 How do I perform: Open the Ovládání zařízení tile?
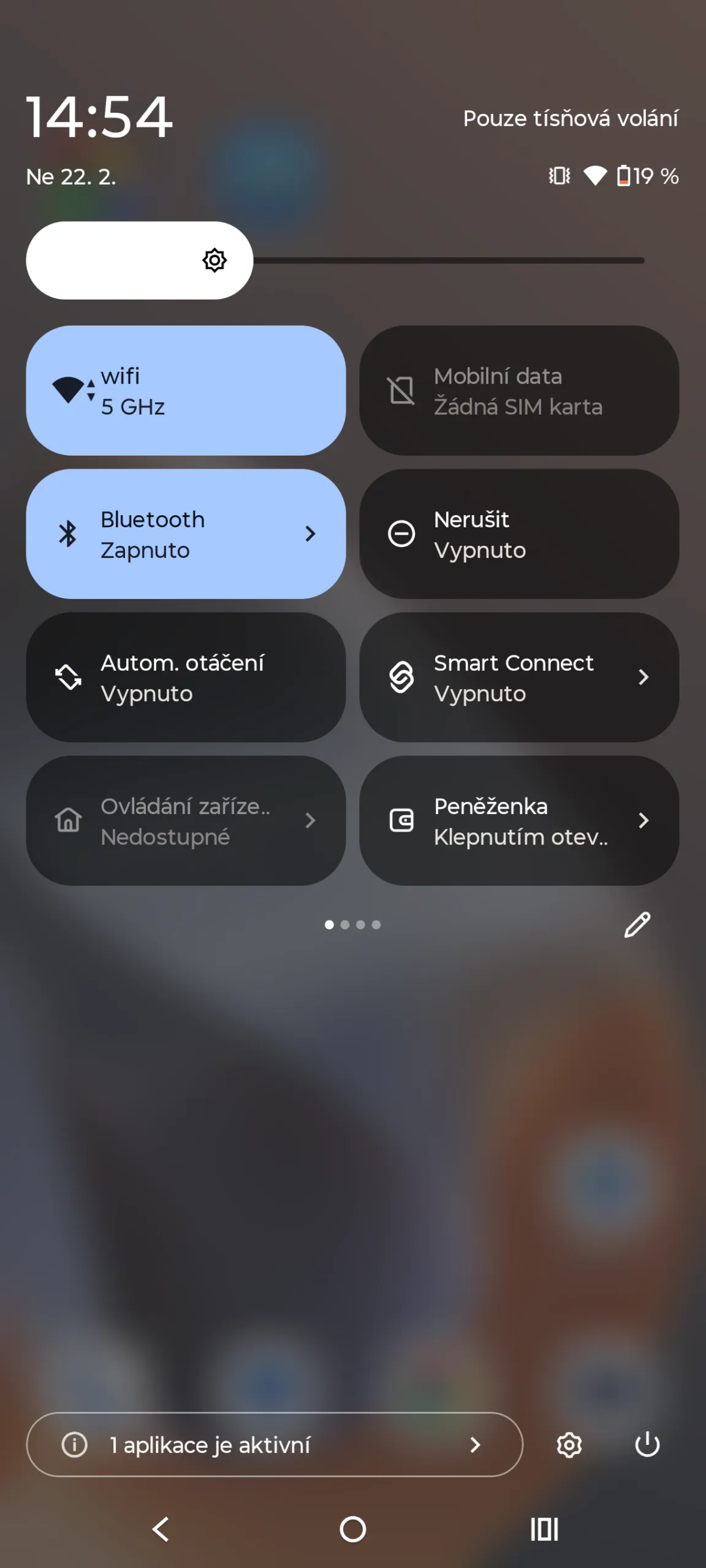[x=185, y=821]
